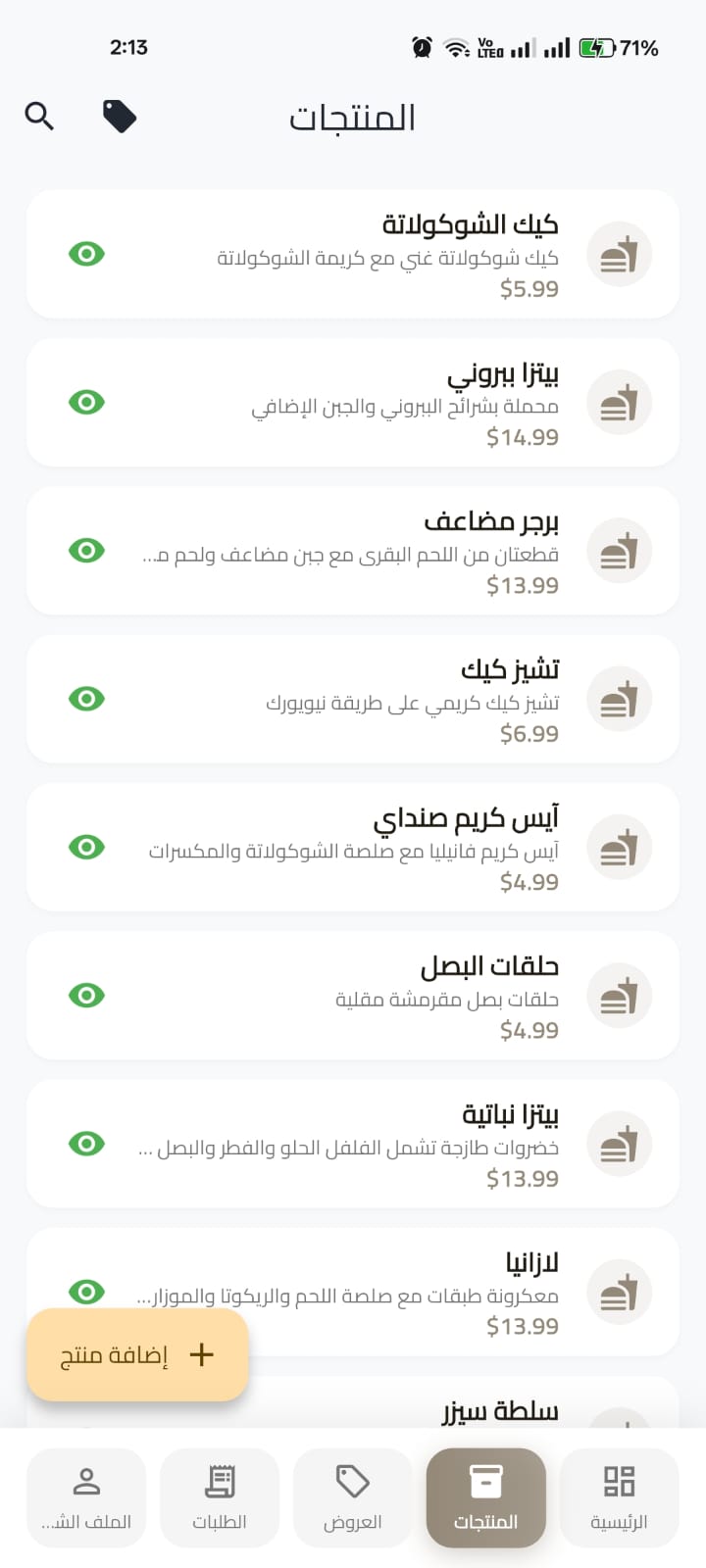Screen dimensions: 706x1568
Task: Tap the tag/label icon near search
Action: (x=120, y=116)
